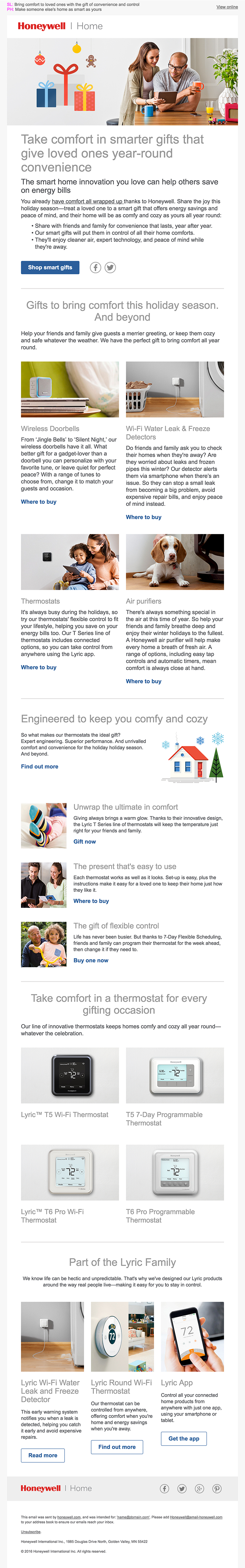Image resolution: width=245 pixels, height=1568 pixels.
Task: Share via Twitter icon beside Shop smart gifts
Action: coord(110,267)
